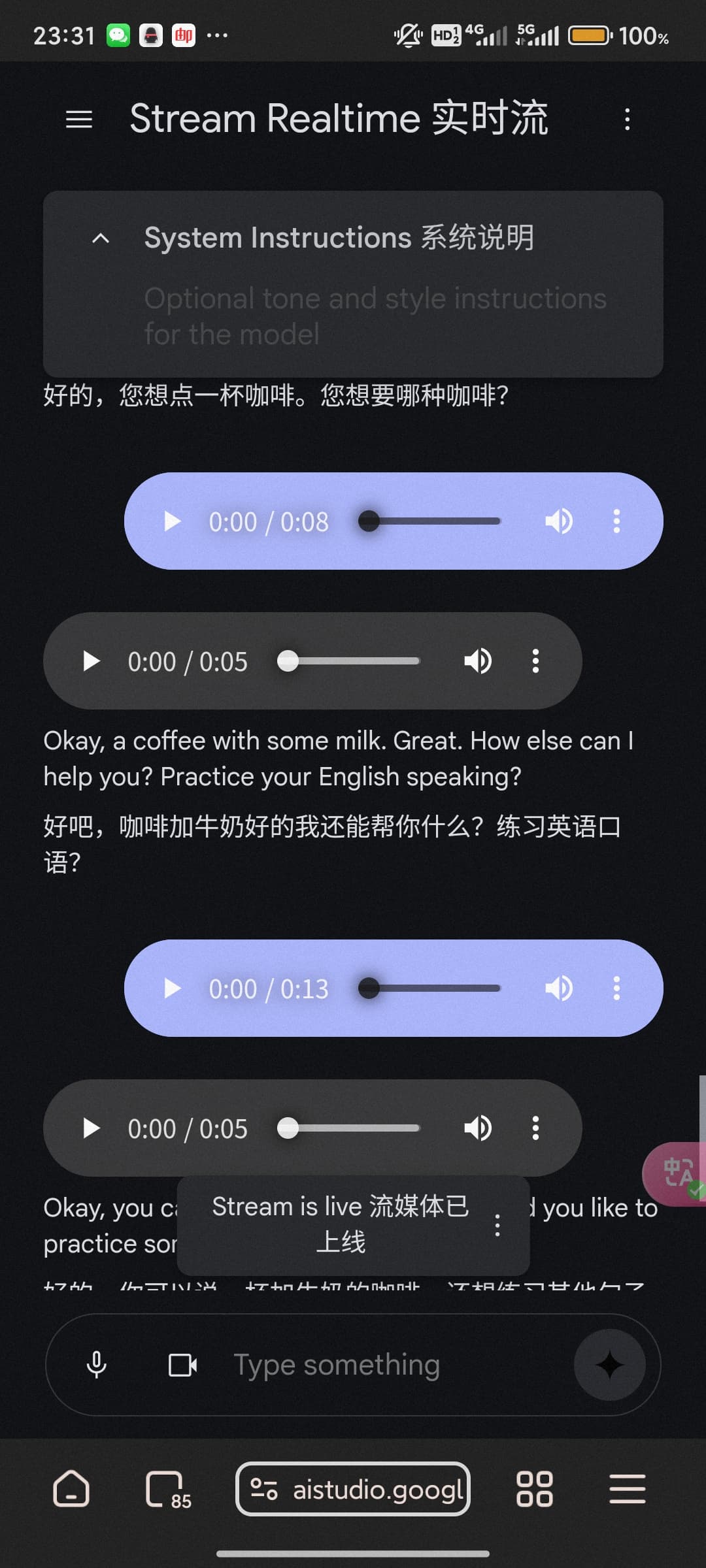Open the overflow menu beside Stream Realtime title
706x1568 pixels.
pyautogui.click(x=628, y=120)
